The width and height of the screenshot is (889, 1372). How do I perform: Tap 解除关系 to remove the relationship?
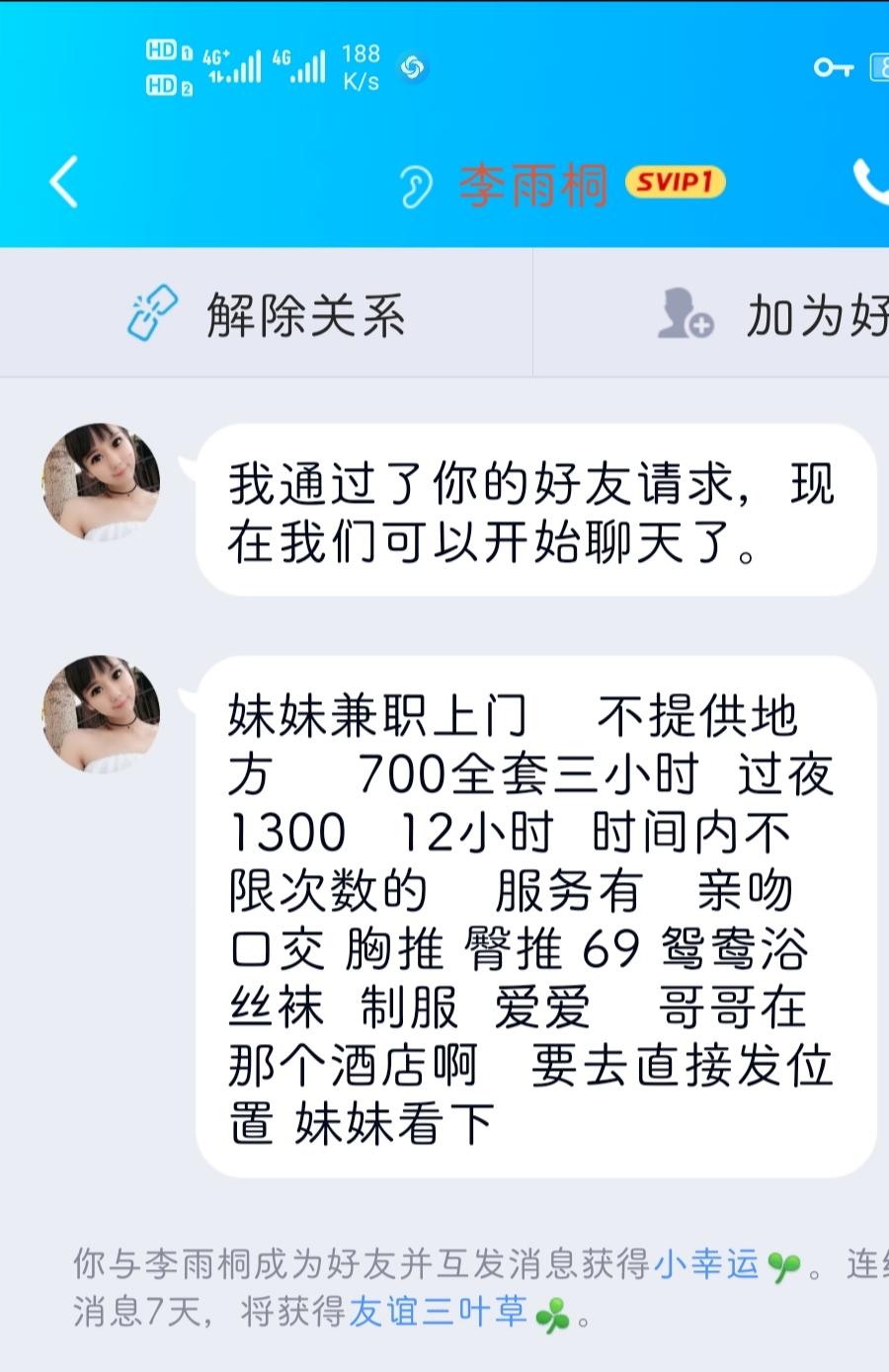(x=267, y=315)
